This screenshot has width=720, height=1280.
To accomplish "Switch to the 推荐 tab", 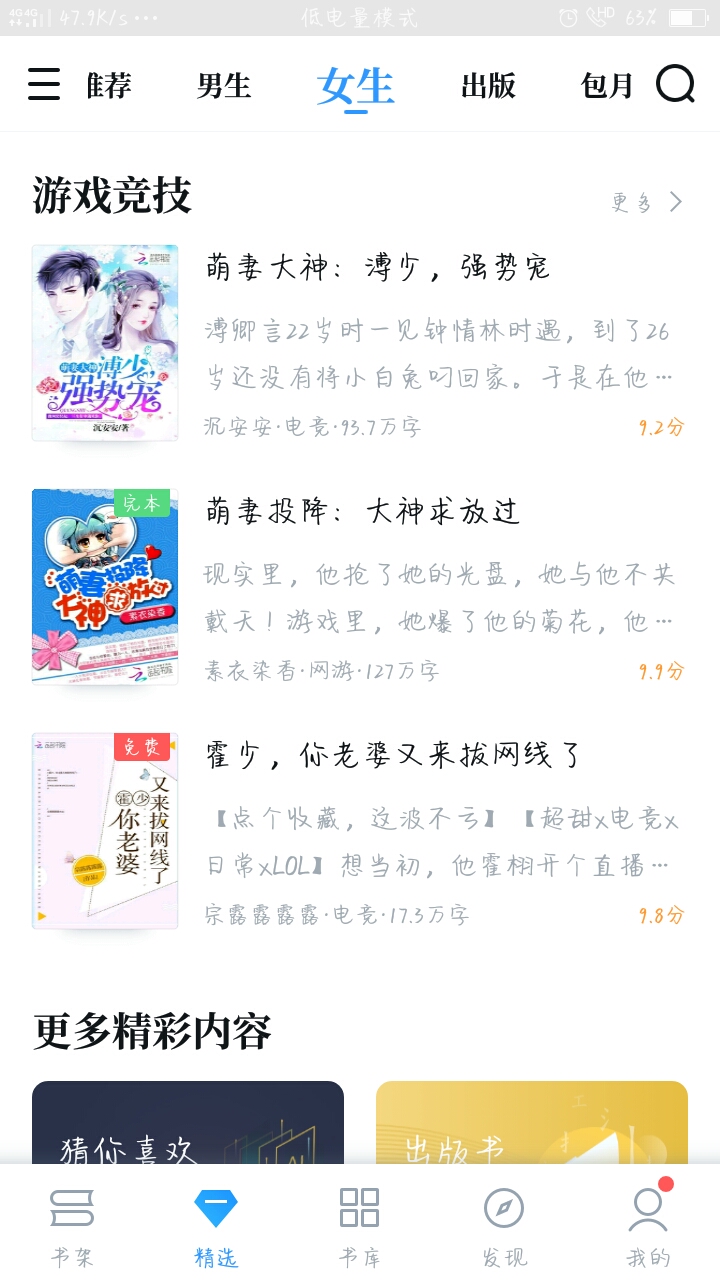I will pyautogui.click(x=108, y=86).
